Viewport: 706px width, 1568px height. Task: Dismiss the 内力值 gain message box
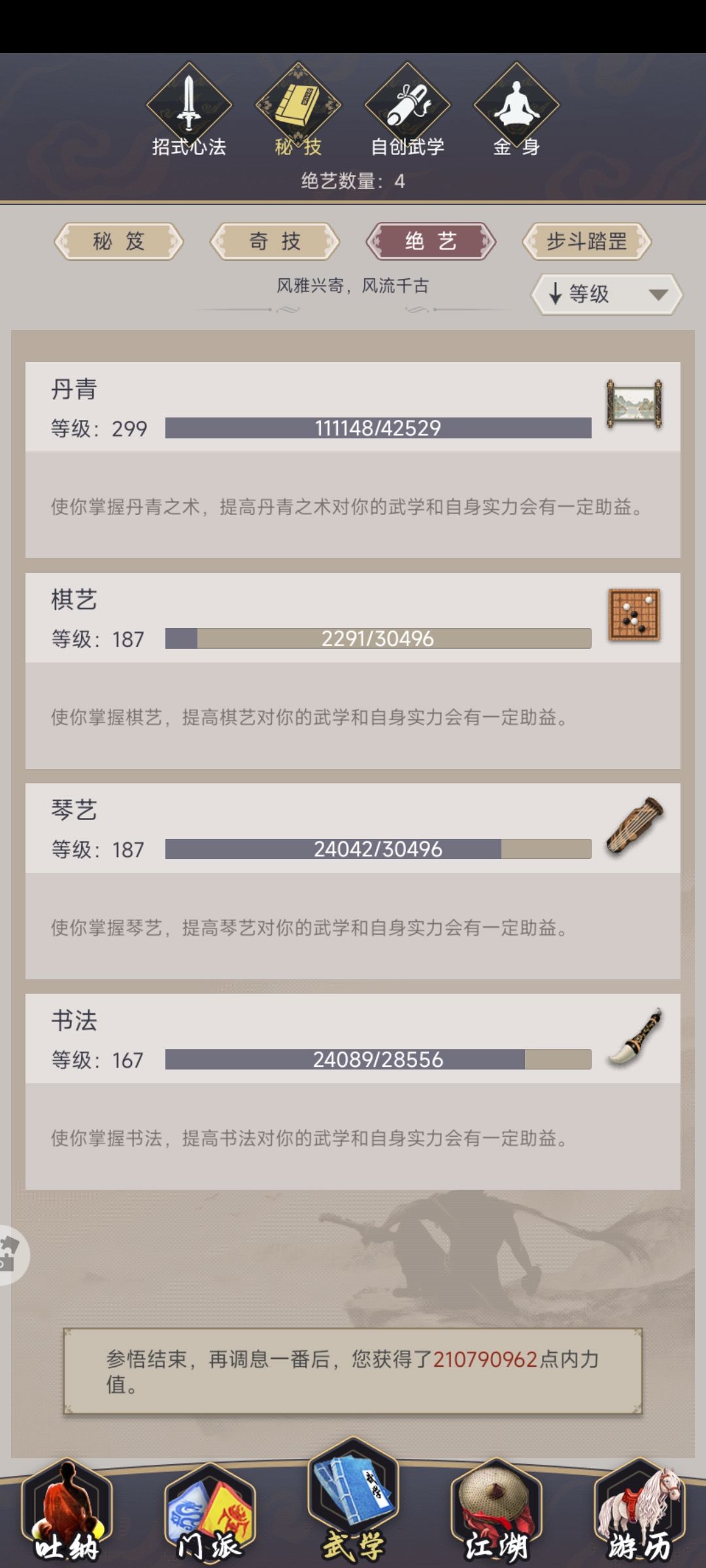click(x=353, y=1379)
